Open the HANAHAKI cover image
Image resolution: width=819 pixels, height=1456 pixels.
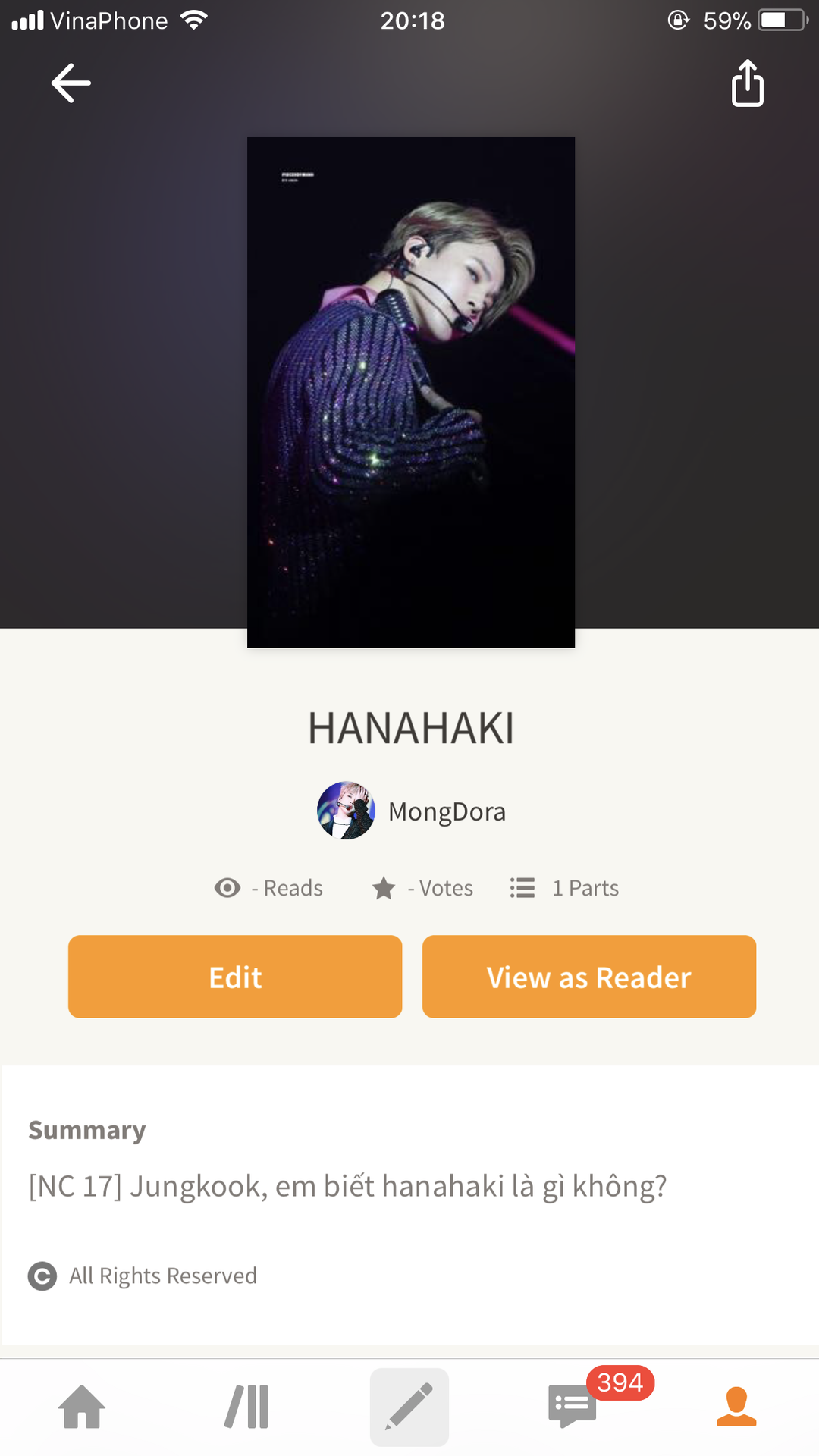410,391
